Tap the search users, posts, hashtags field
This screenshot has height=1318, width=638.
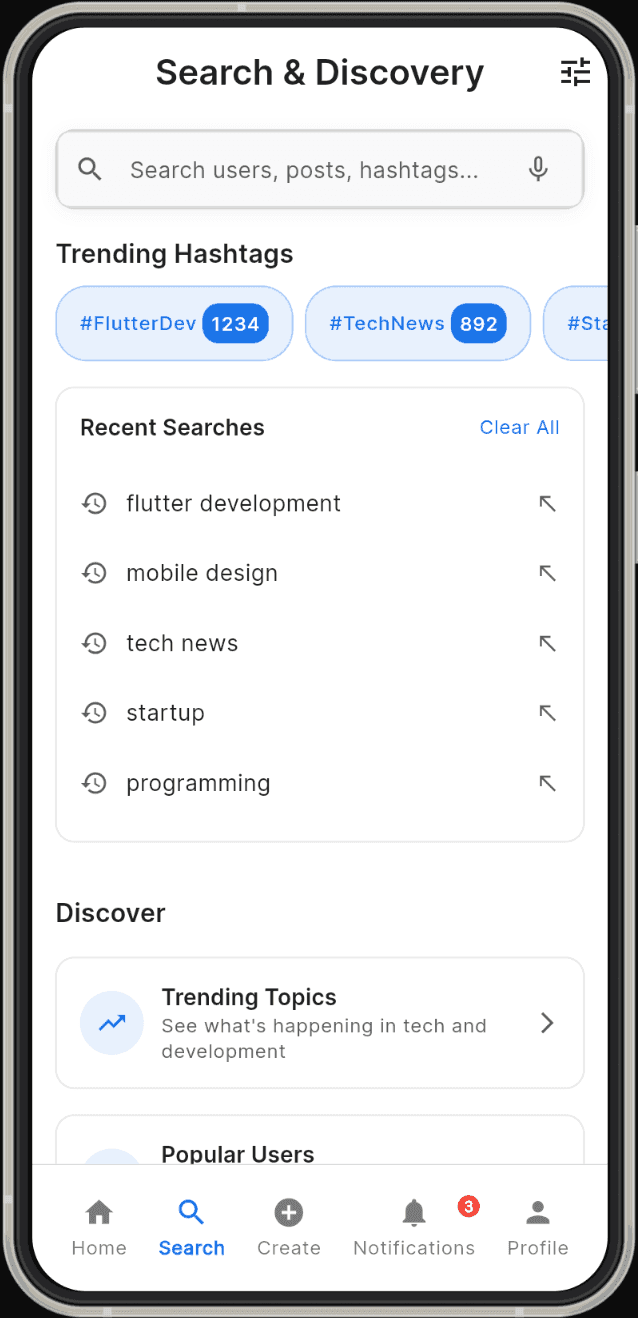click(304, 170)
